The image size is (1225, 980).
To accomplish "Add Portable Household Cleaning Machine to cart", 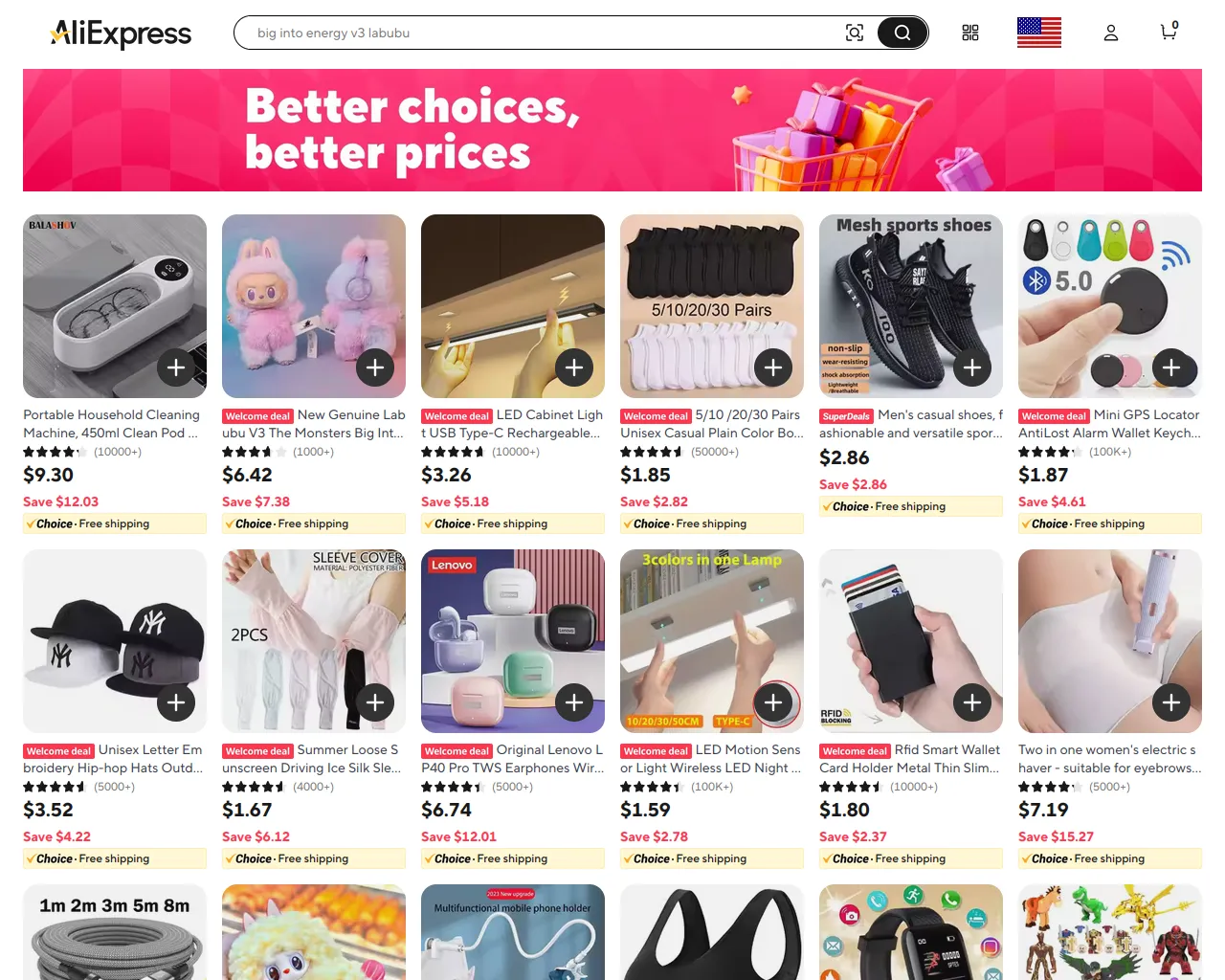I will pyautogui.click(x=176, y=367).
